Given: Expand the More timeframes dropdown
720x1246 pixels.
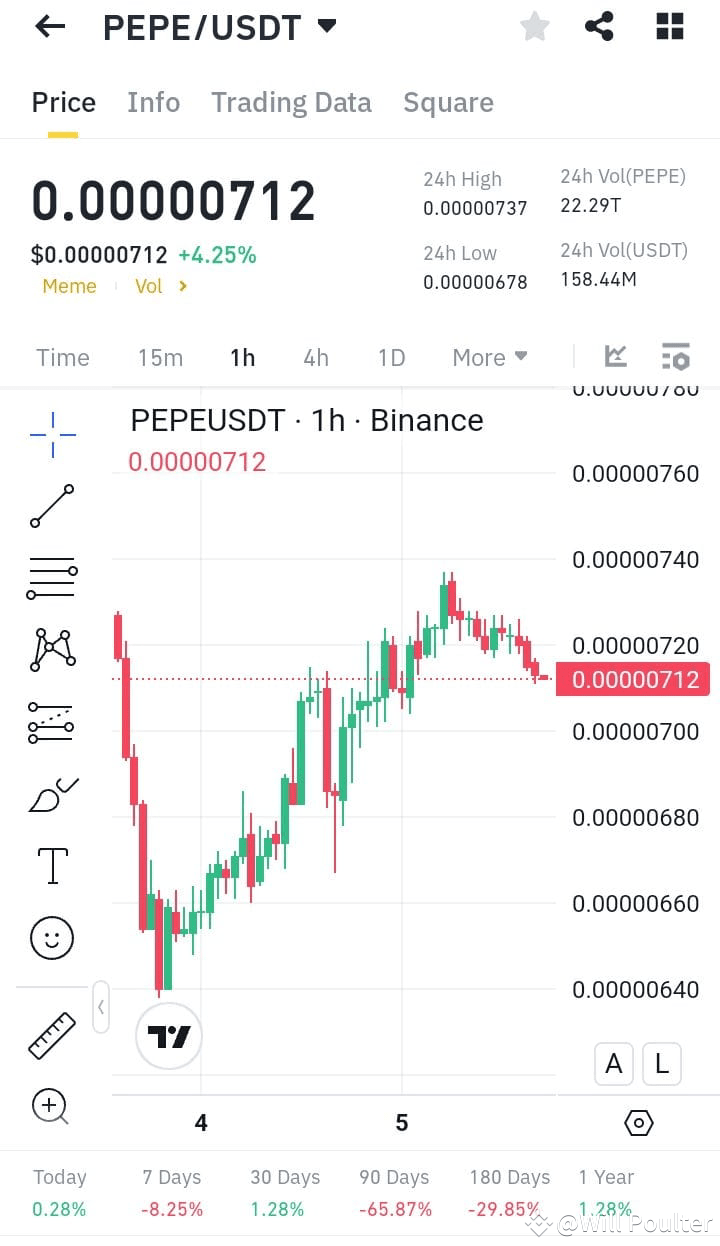Looking at the screenshot, I should coord(489,357).
